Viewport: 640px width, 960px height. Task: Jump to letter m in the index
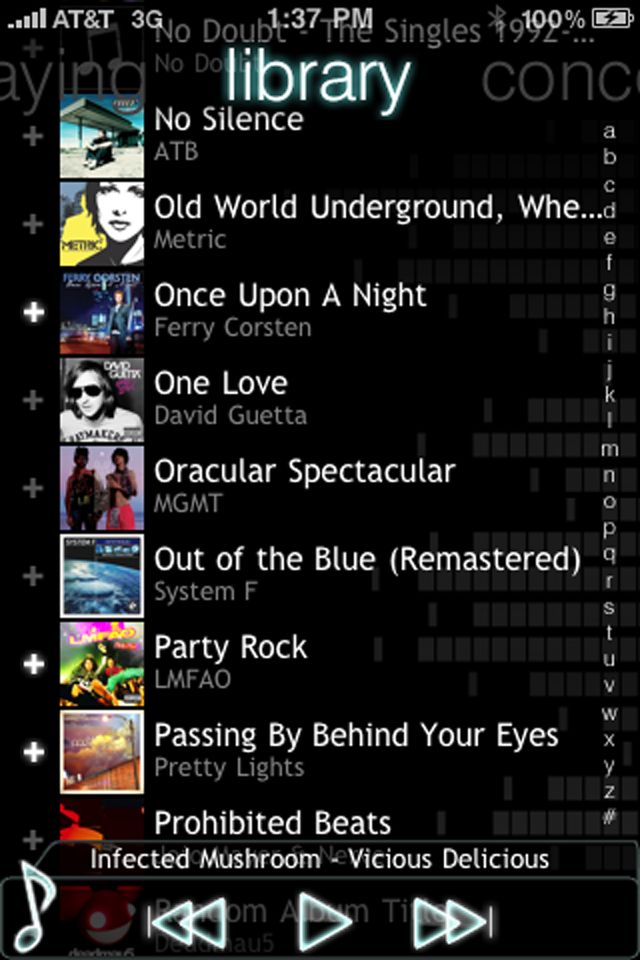[x=609, y=449]
